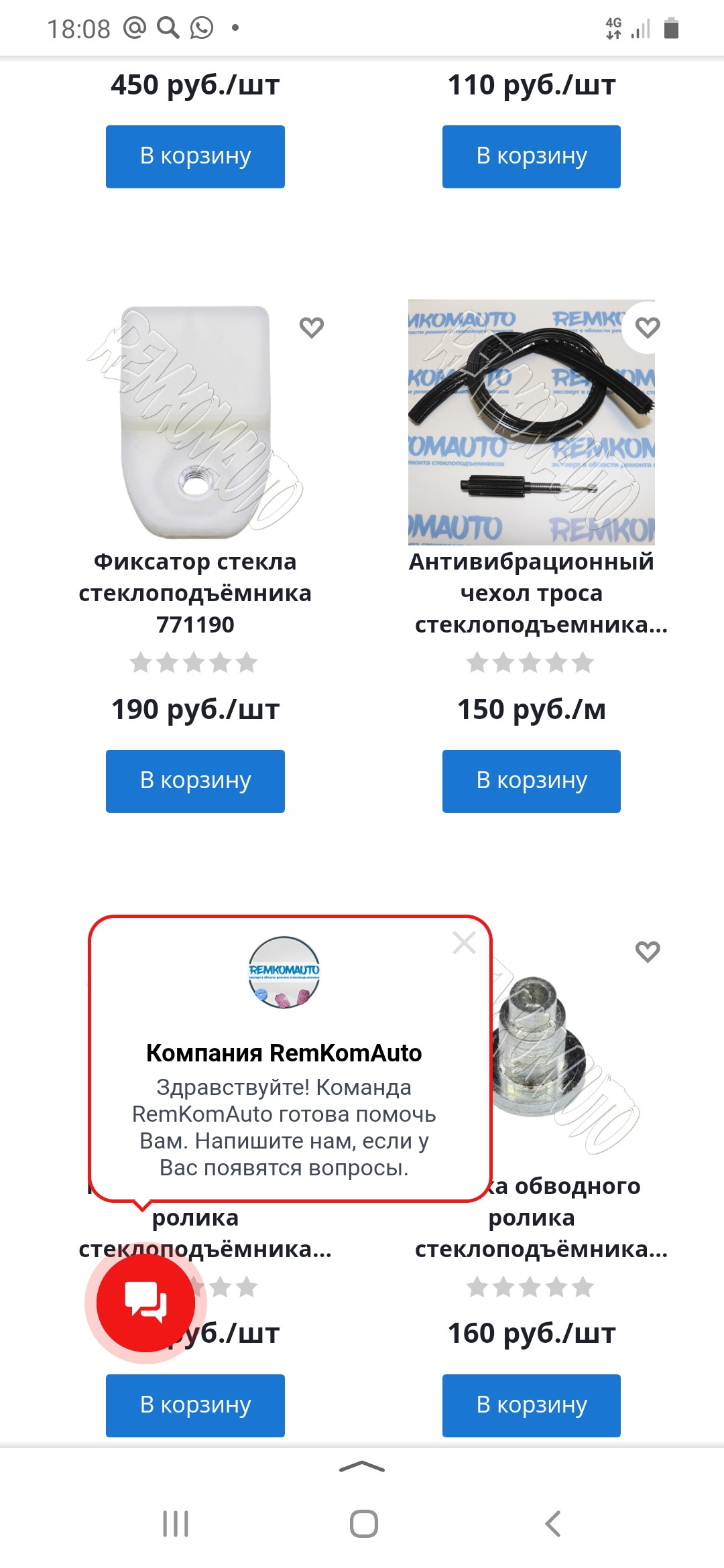Open the Антивибрационный чехол троса product
This screenshot has width=724, height=1568.
(531, 593)
